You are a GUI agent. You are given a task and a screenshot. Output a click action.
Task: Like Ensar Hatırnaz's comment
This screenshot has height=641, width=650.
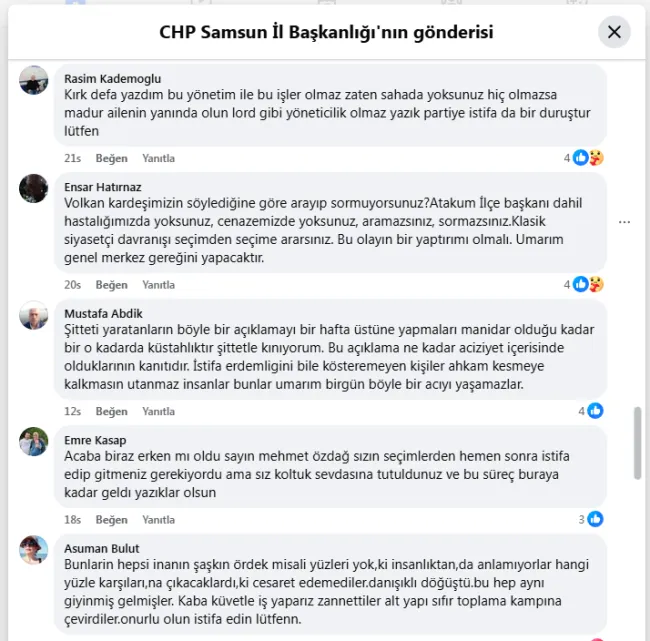click(112, 285)
